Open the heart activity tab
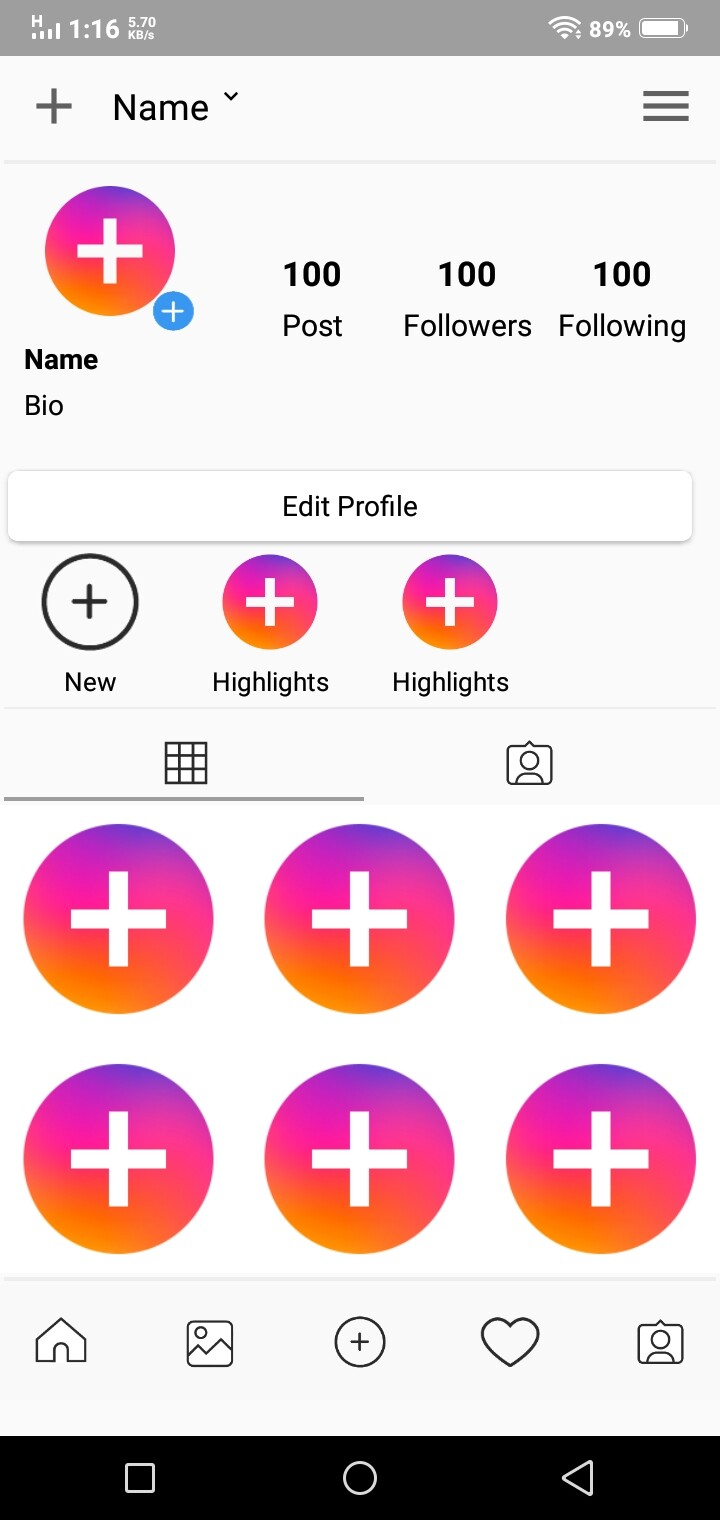 tap(510, 1342)
